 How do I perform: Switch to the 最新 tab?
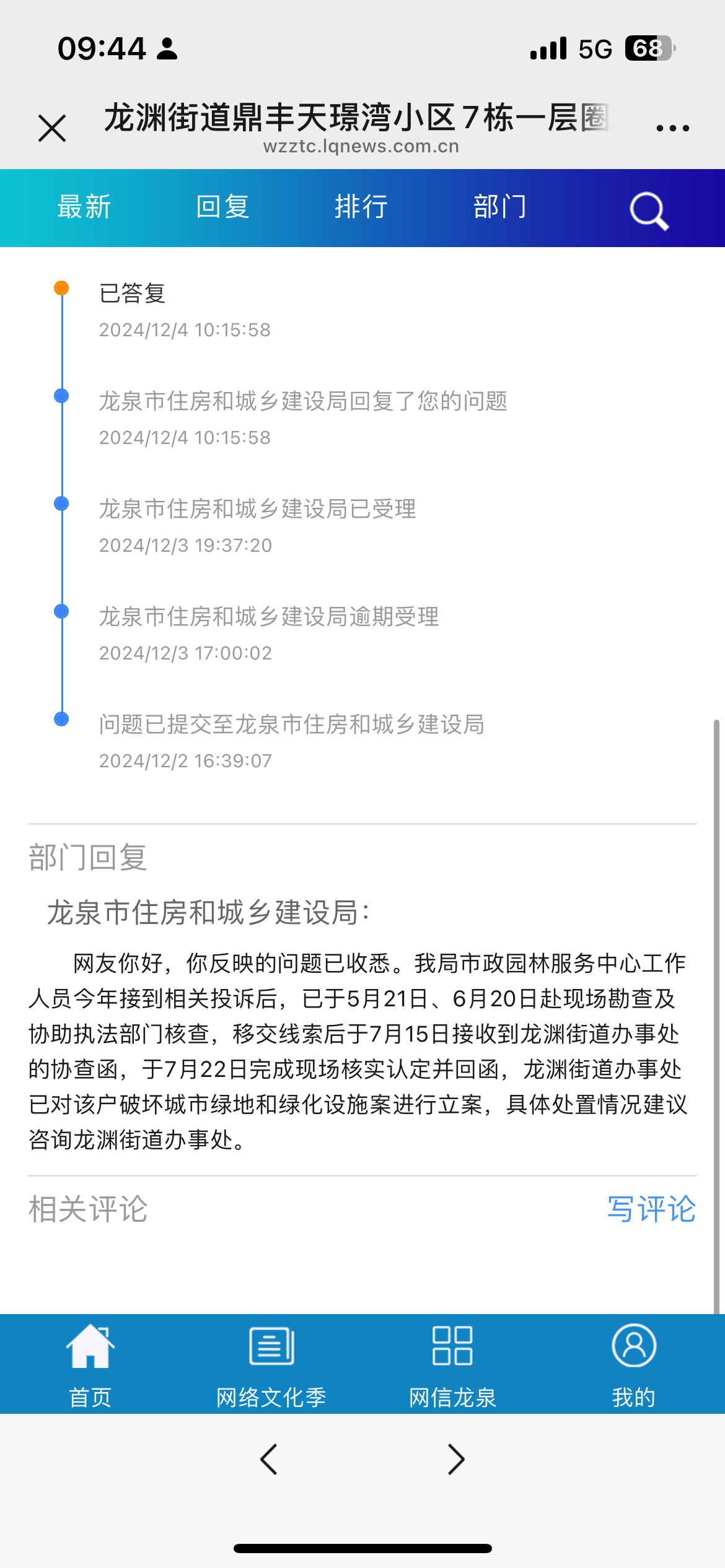84,207
